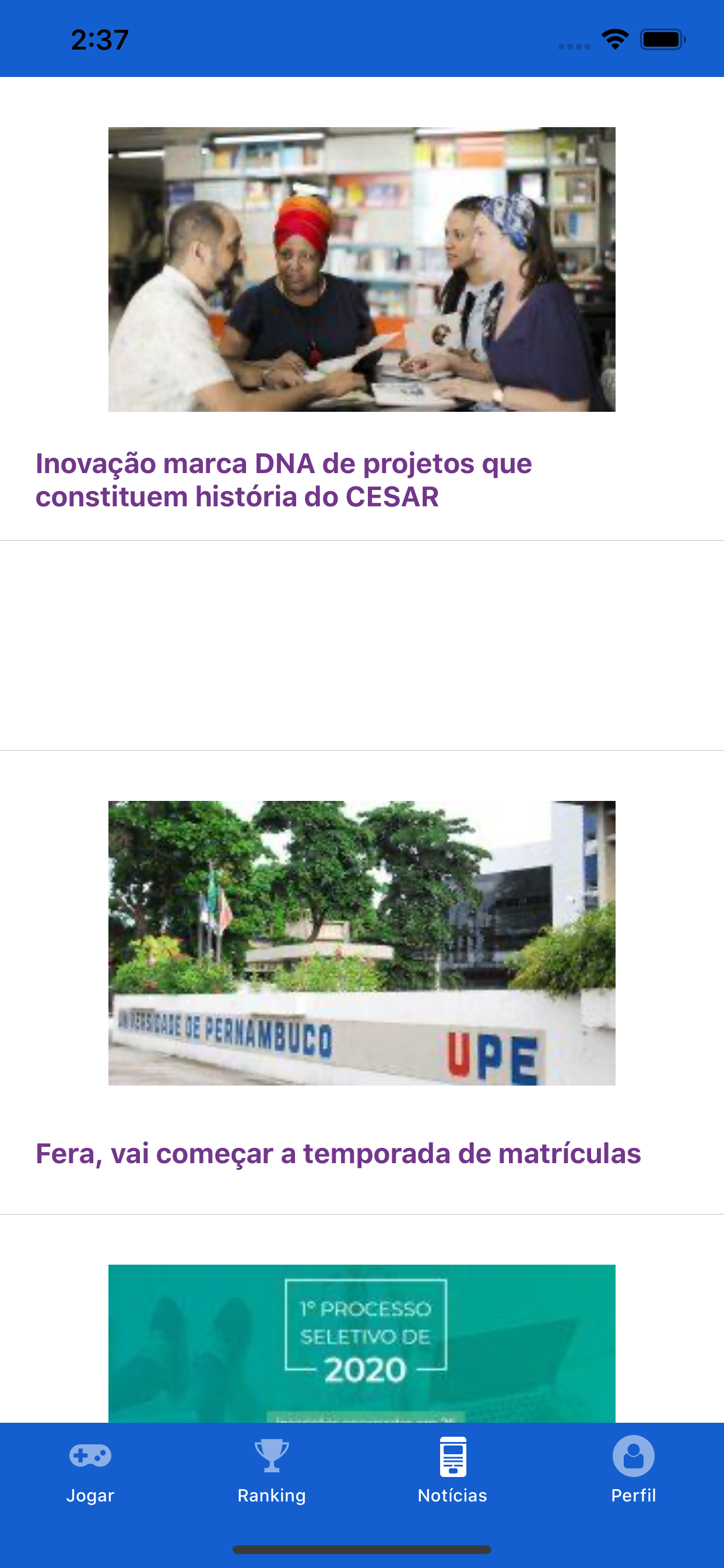Viewport: 724px width, 1568px height.
Task: Tap the empty article card area
Action: [361, 645]
